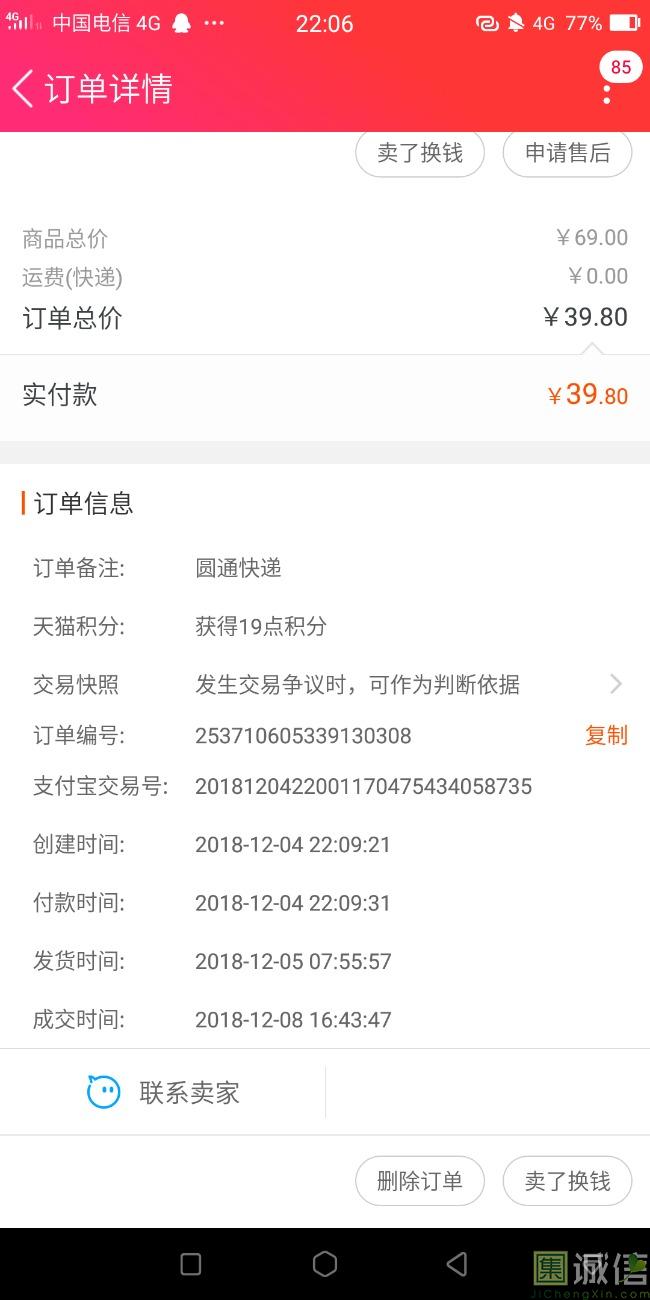Copy the order number with 复制
This screenshot has height=1300, width=650.
coord(606,736)
